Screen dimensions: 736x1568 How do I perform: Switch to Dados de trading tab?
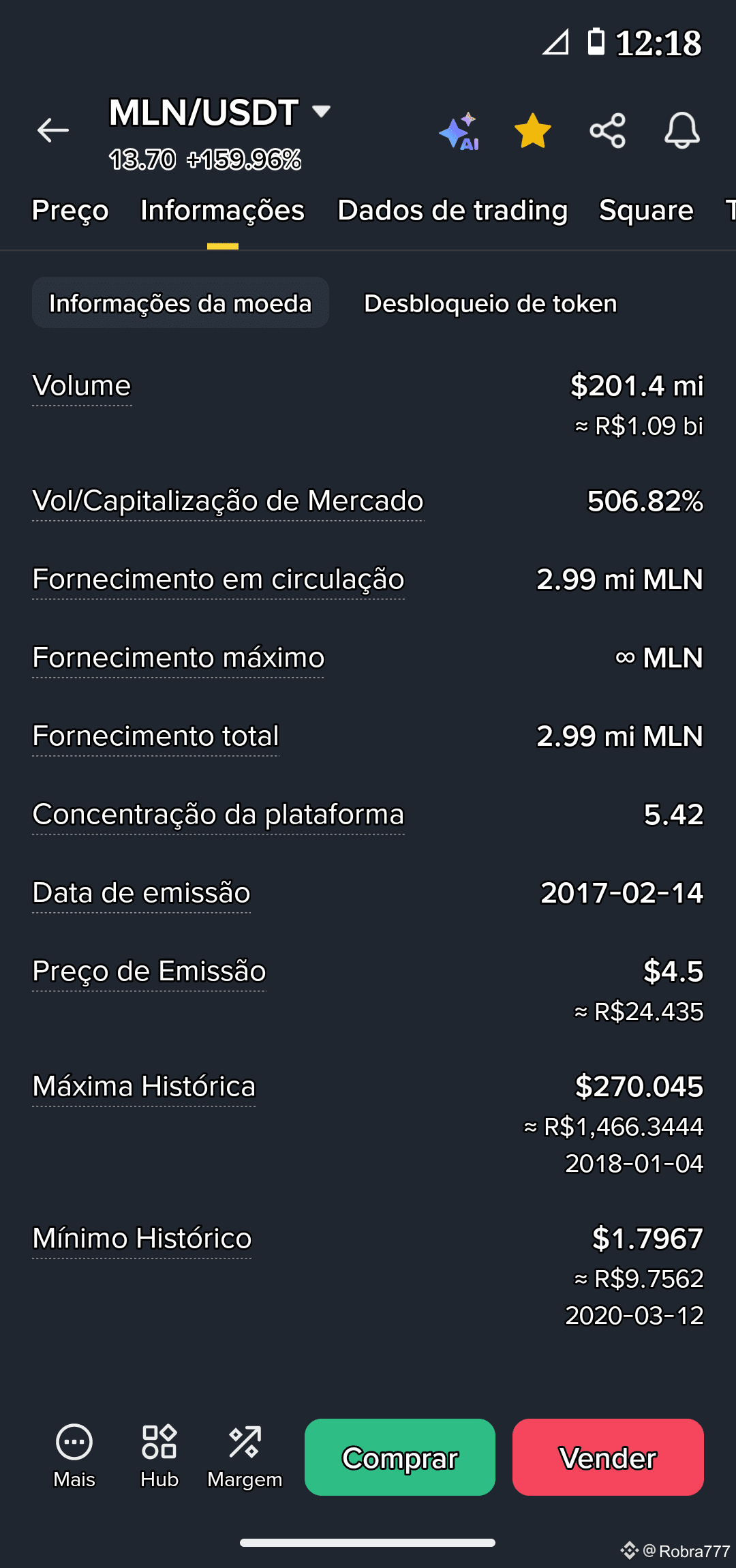[x=453, y=211]
